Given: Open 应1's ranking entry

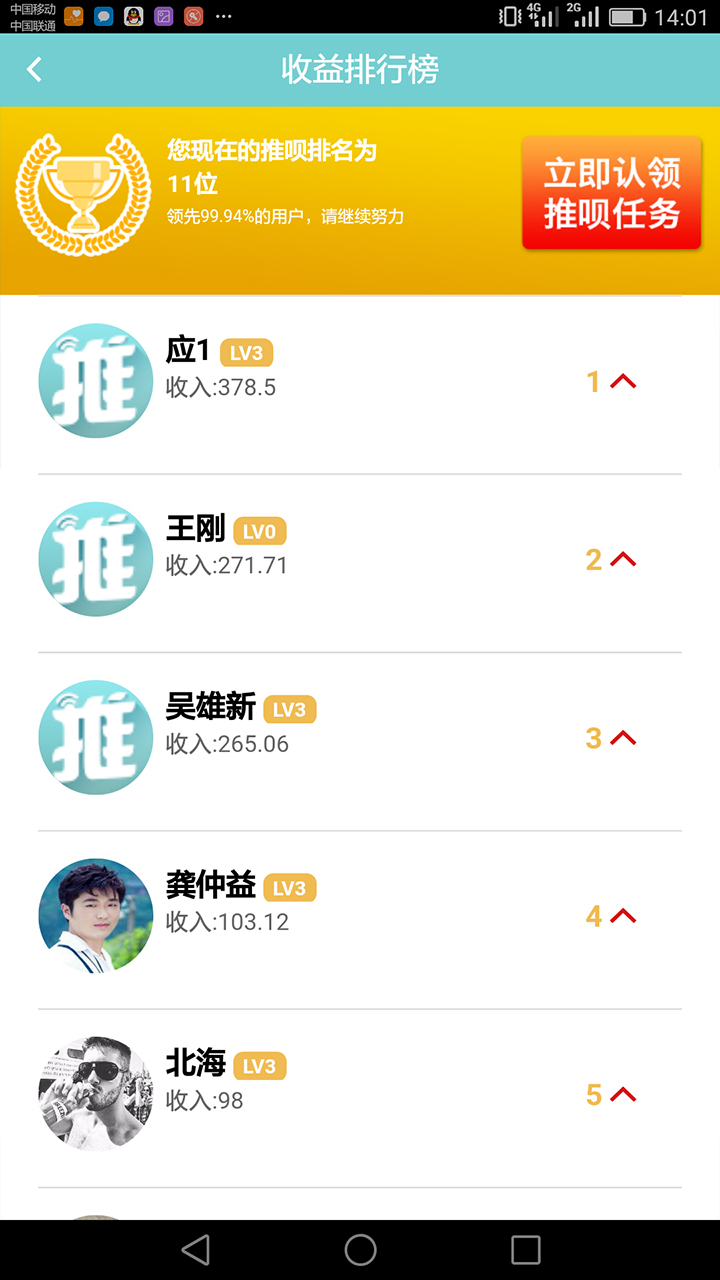Looking at the screenshot, I should (x=360, y=382).
